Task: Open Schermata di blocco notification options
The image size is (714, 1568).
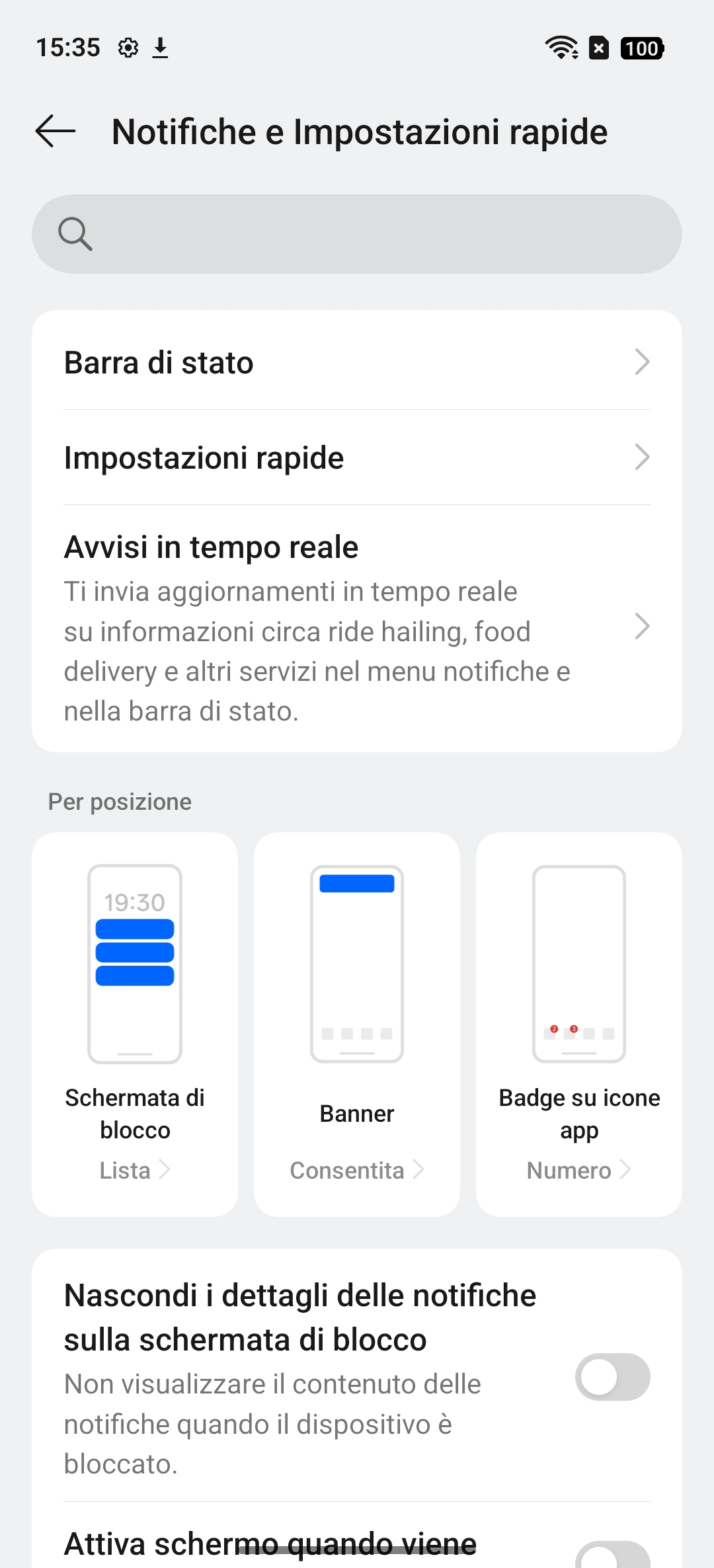Action: 135,1023
